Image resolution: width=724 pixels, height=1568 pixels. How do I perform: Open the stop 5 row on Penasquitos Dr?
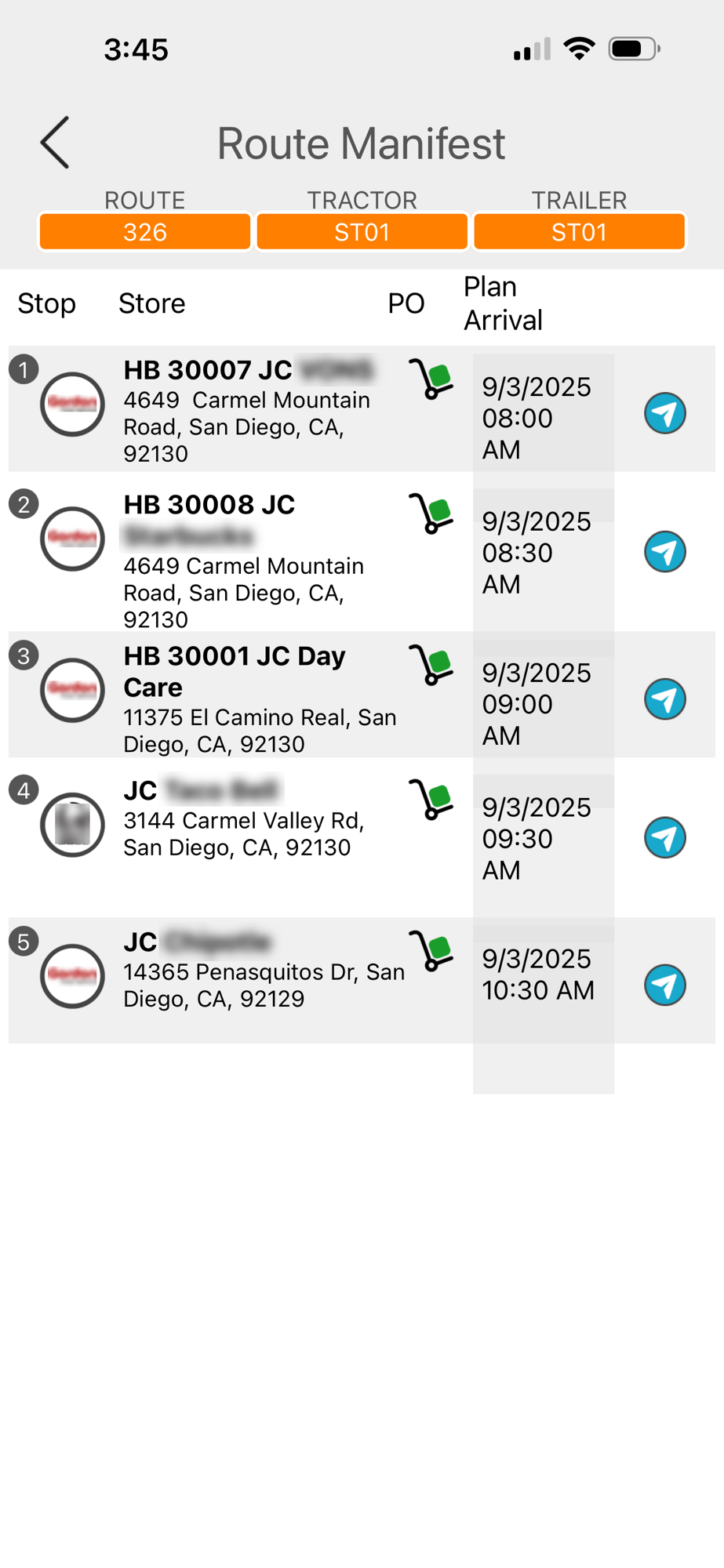coord(362,980)
